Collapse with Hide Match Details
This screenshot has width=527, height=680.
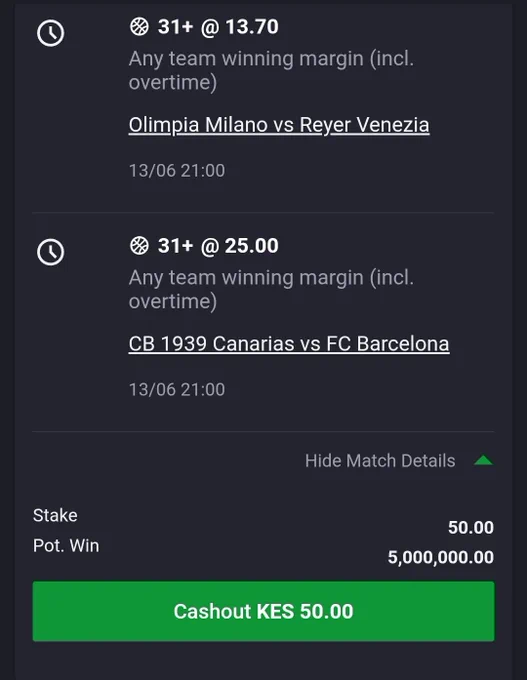(x=399, y=461)
